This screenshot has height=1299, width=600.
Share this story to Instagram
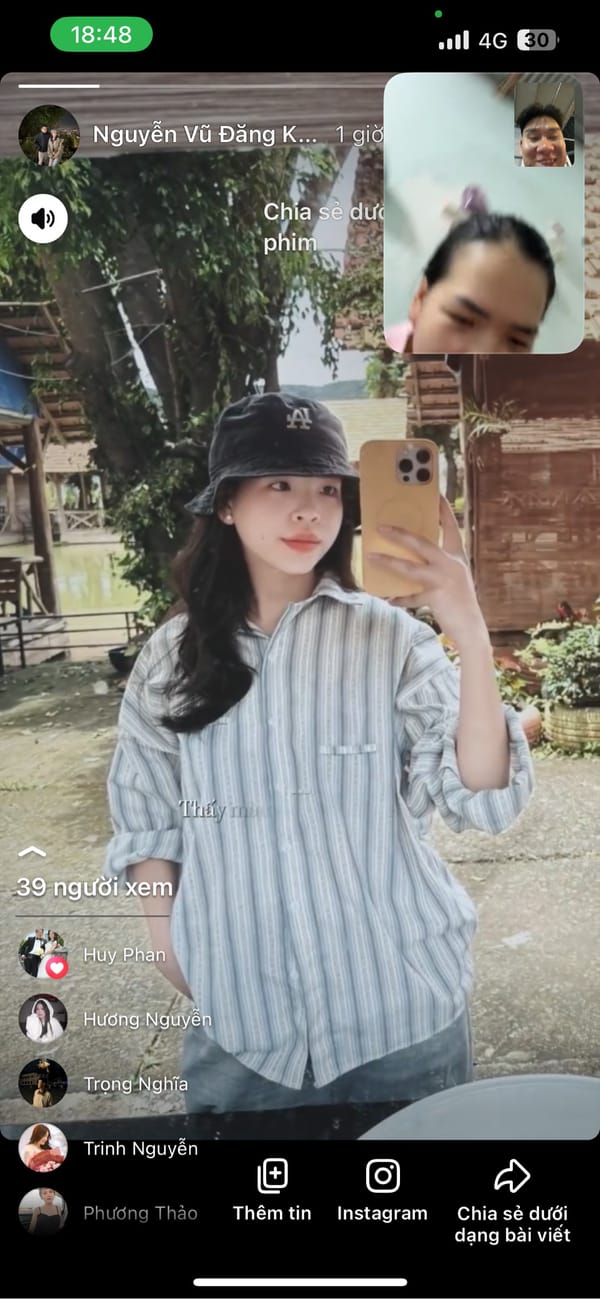pos(382,1190)
